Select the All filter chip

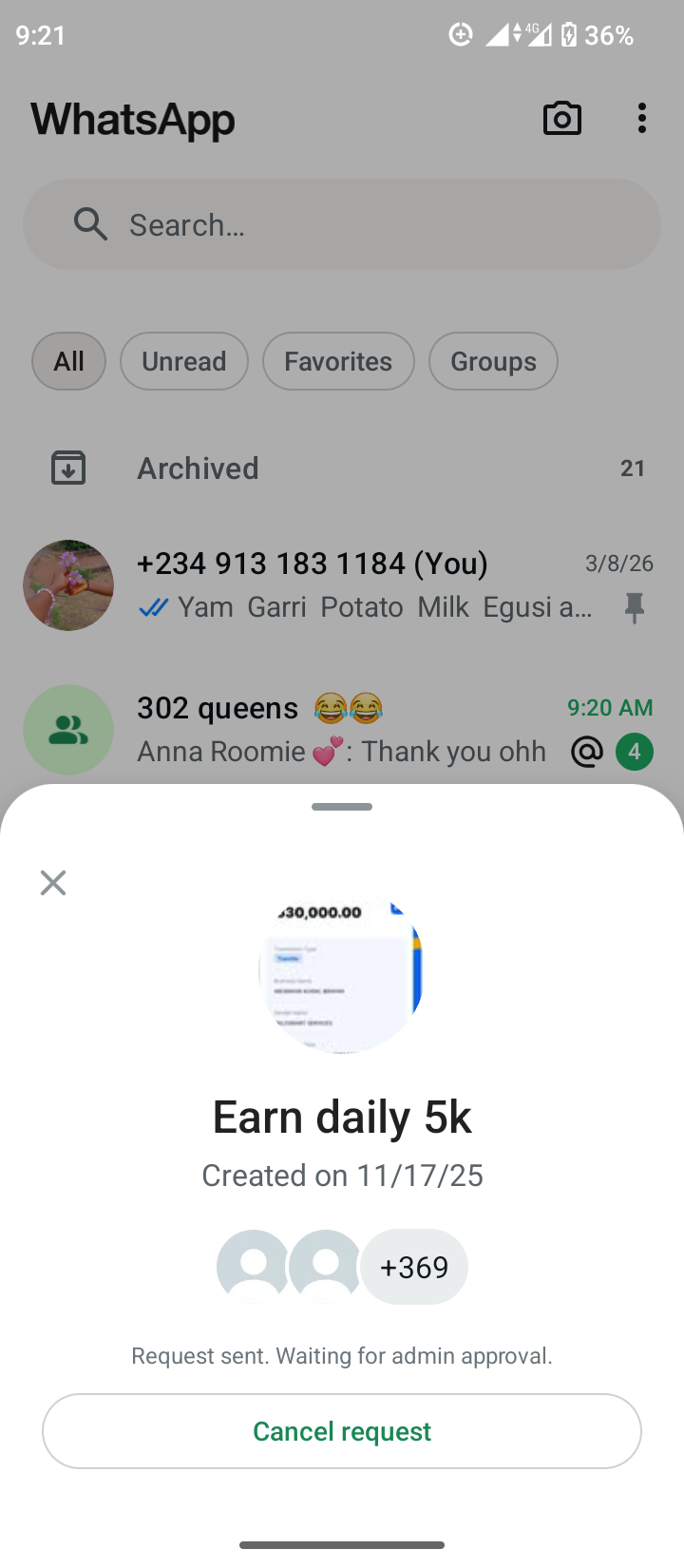click(x=68, y=361)
